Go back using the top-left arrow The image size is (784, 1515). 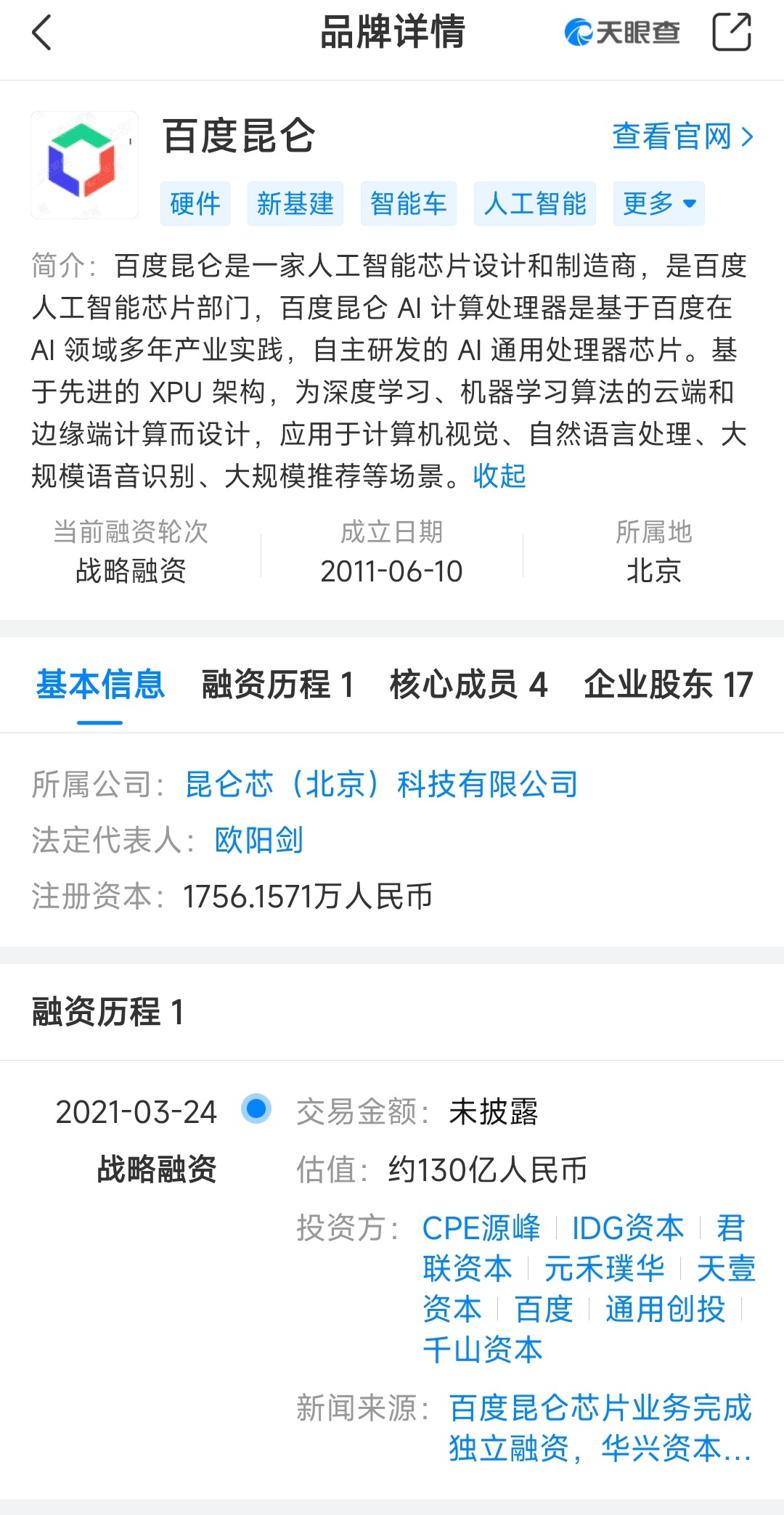pos(42,33)
